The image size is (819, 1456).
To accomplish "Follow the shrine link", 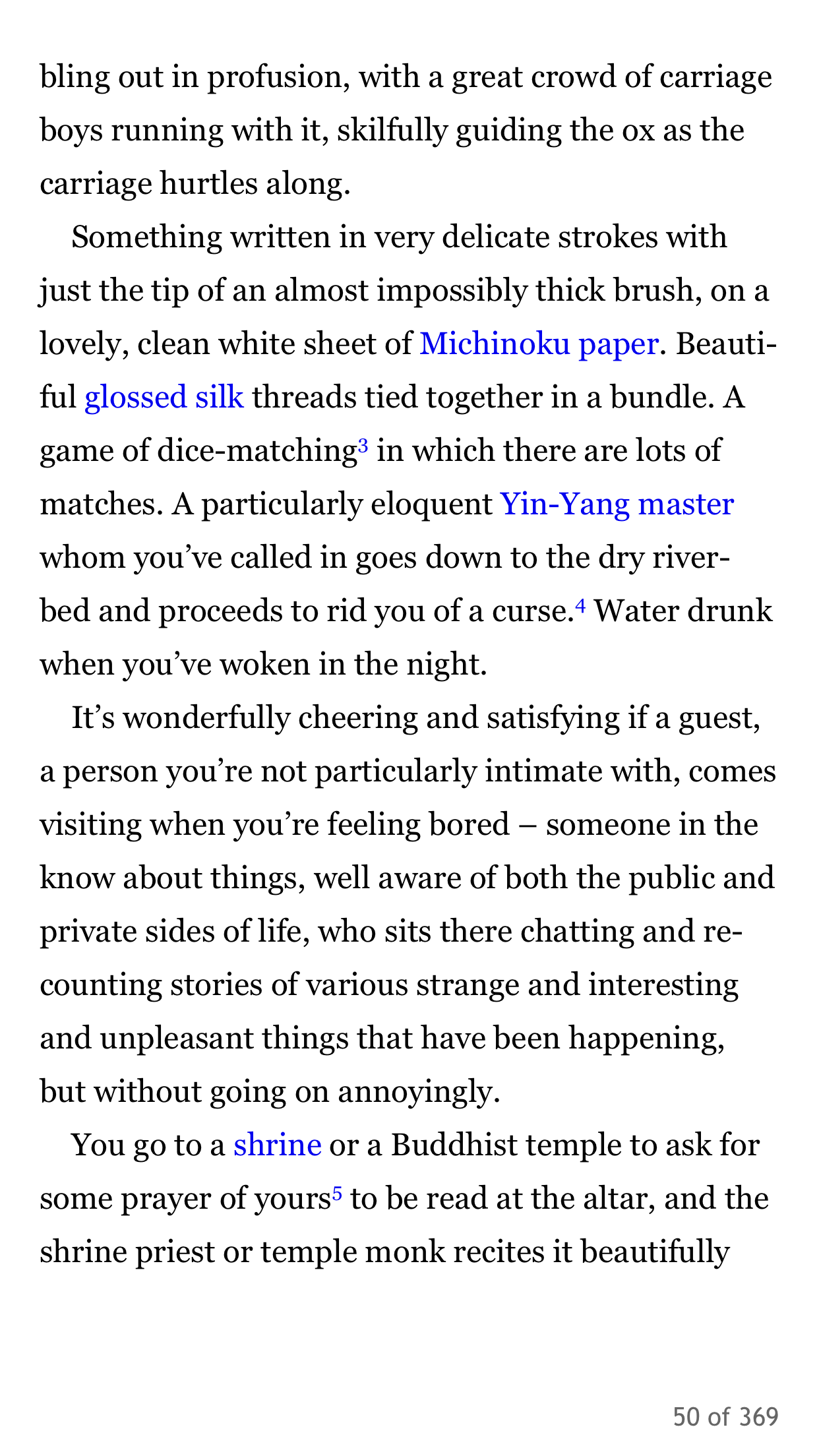I will [x=278, y=1145].
